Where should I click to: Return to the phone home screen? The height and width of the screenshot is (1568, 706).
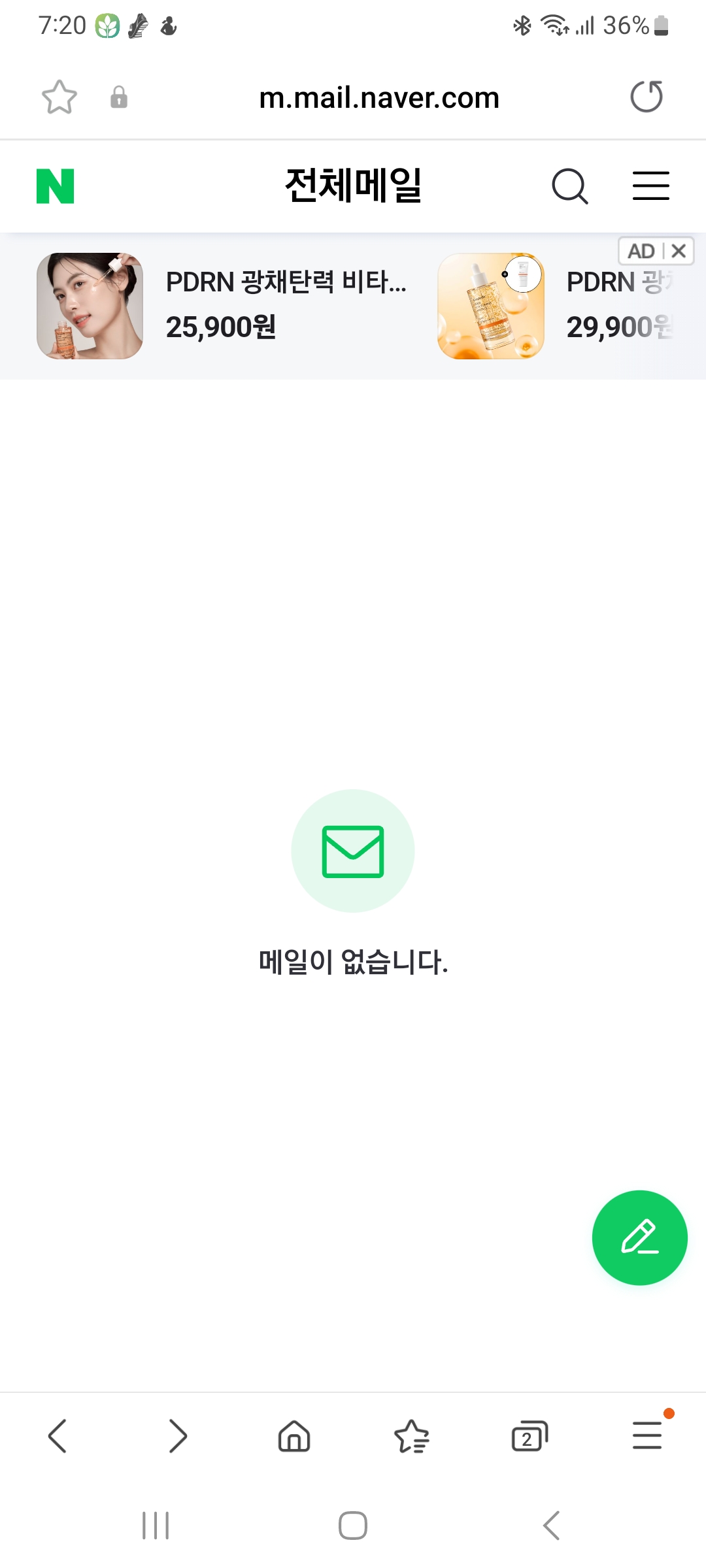[353, 1526]
